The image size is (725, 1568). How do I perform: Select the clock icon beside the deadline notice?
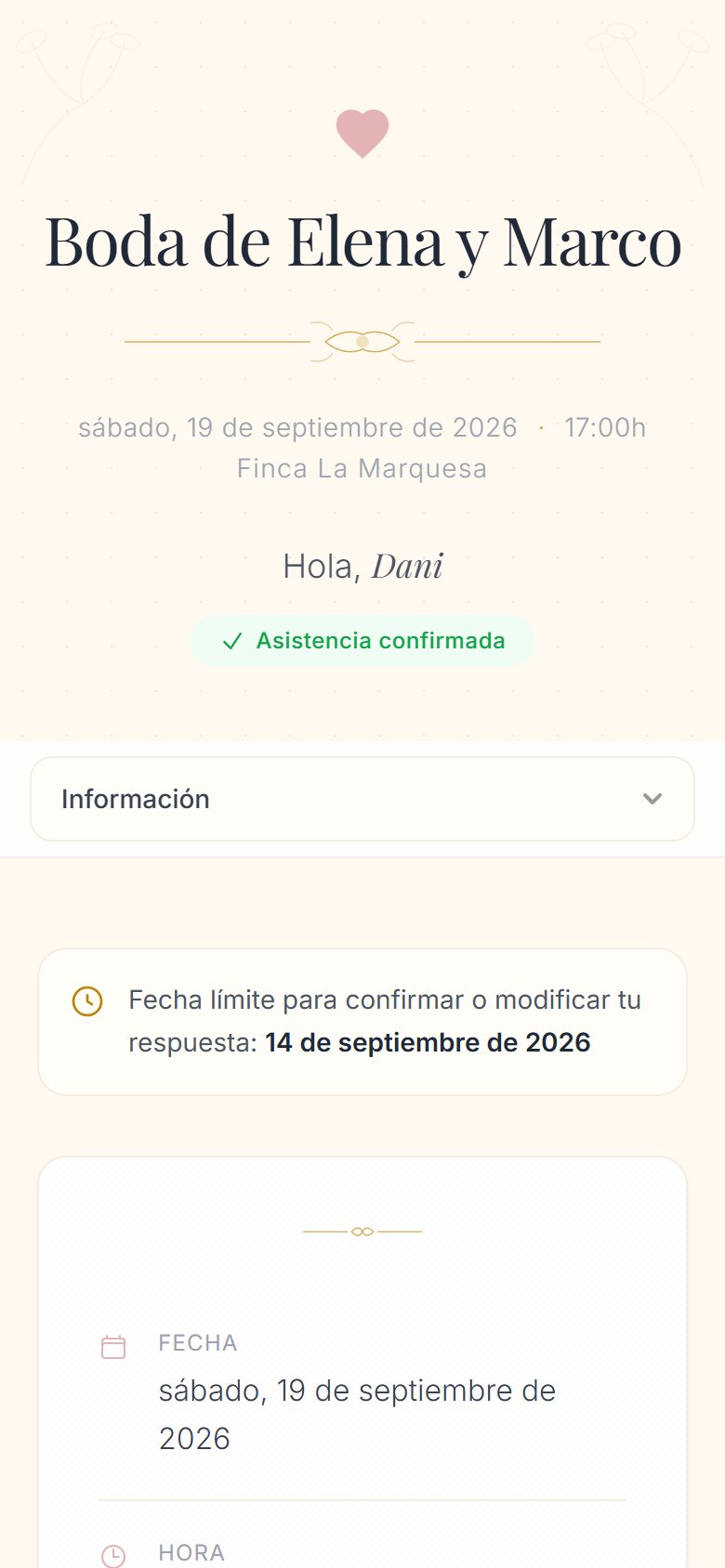point(86,1003)
